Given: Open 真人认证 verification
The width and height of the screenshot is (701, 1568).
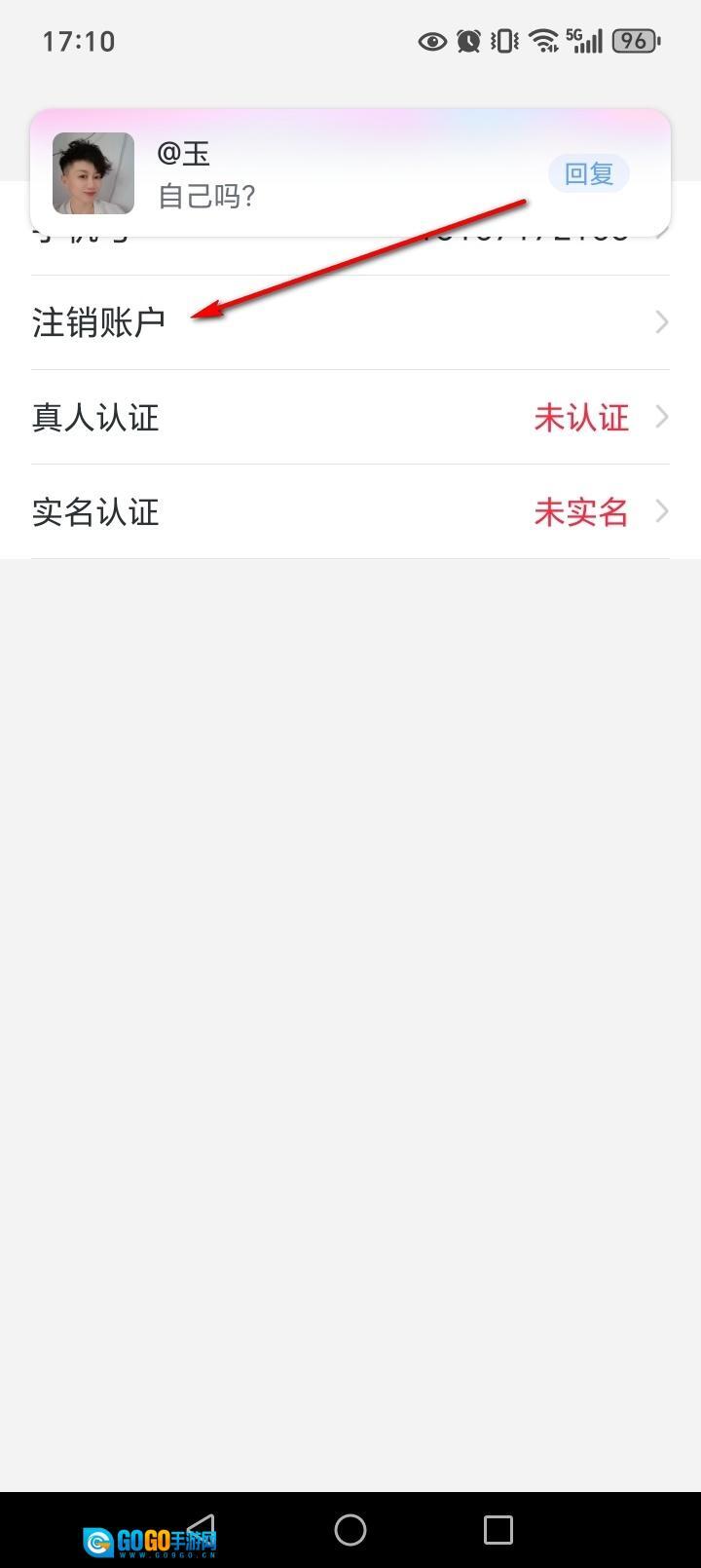Looking at the screenshot, I should (350, 417).
